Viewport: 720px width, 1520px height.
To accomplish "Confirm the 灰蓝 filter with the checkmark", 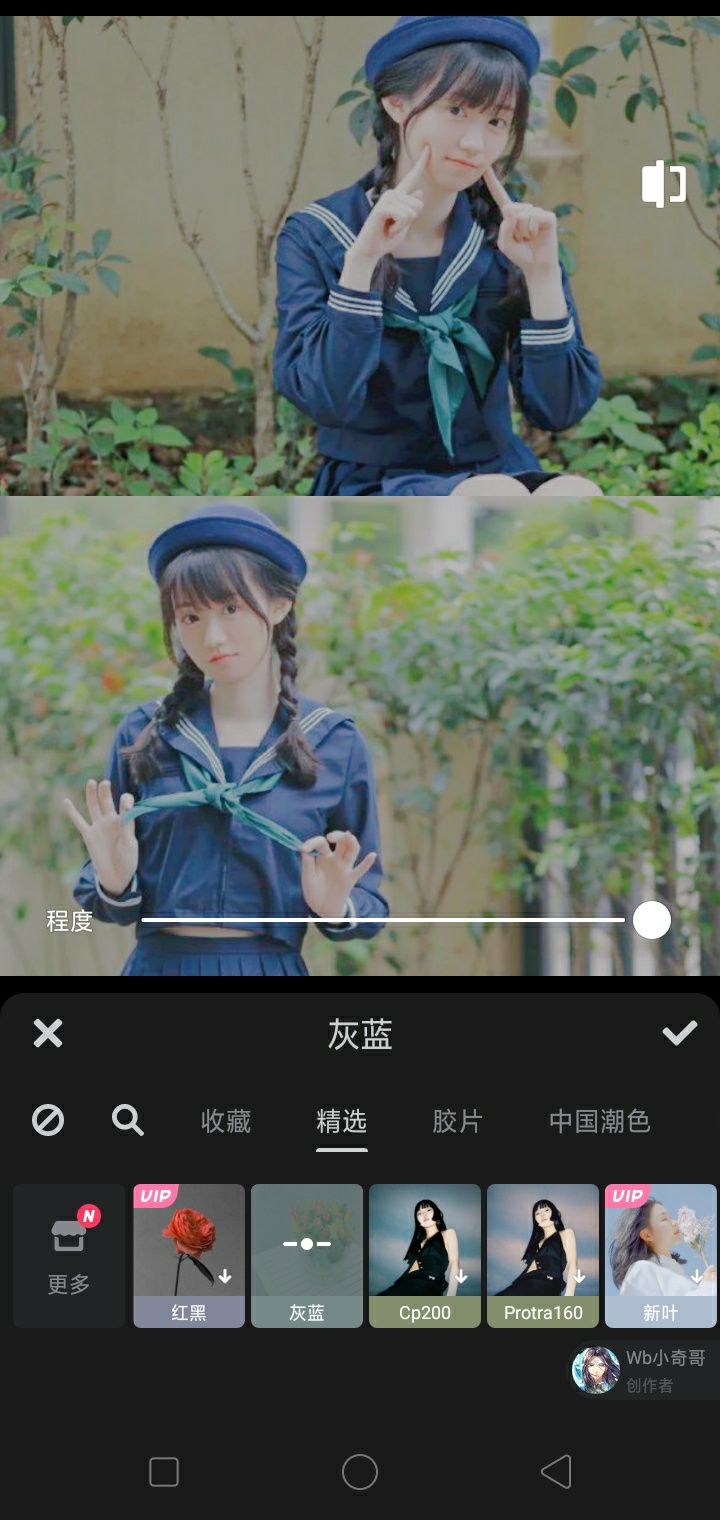I will tap(679, 1033).
